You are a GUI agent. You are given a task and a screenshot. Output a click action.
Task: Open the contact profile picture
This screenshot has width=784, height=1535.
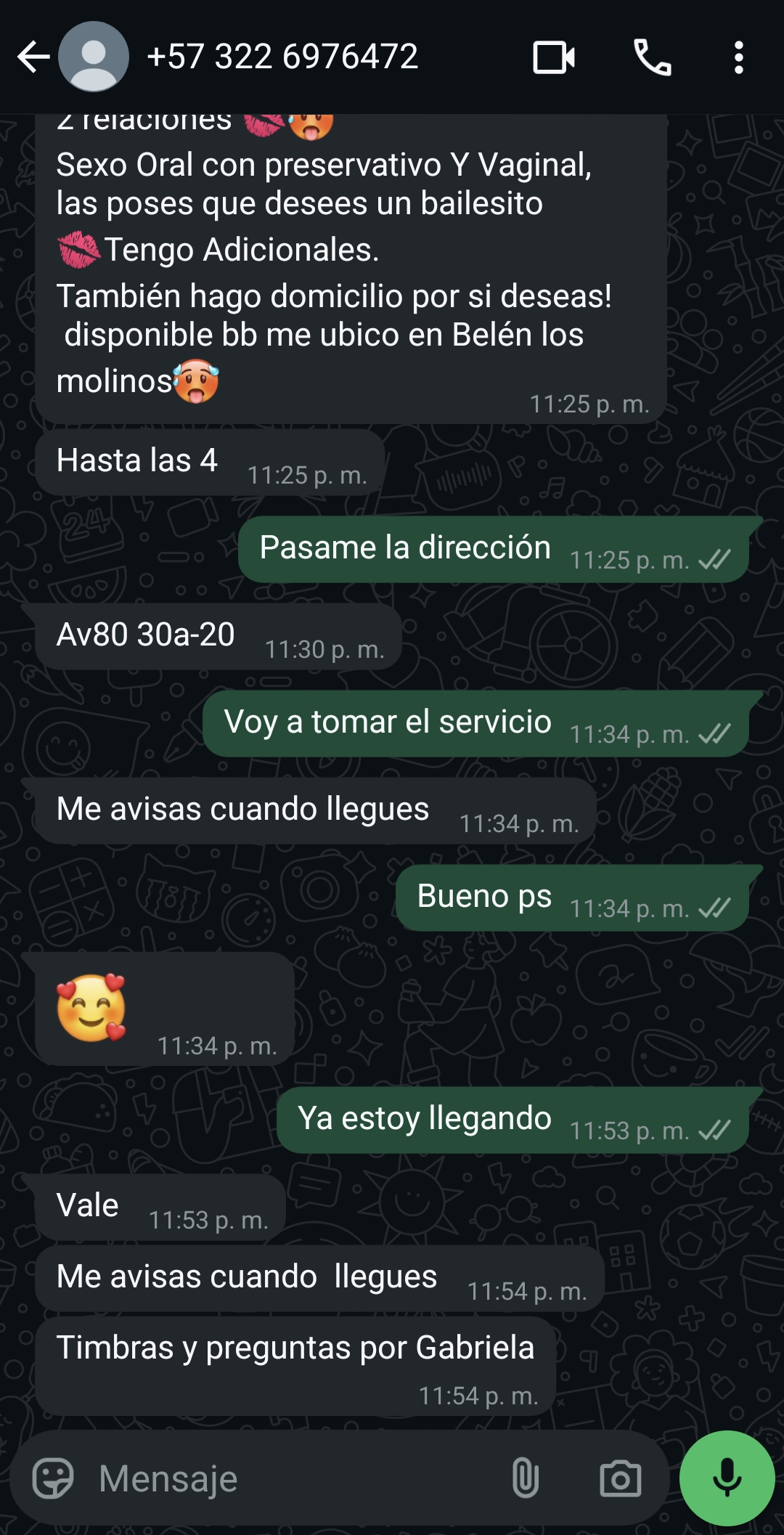[94, 57]
